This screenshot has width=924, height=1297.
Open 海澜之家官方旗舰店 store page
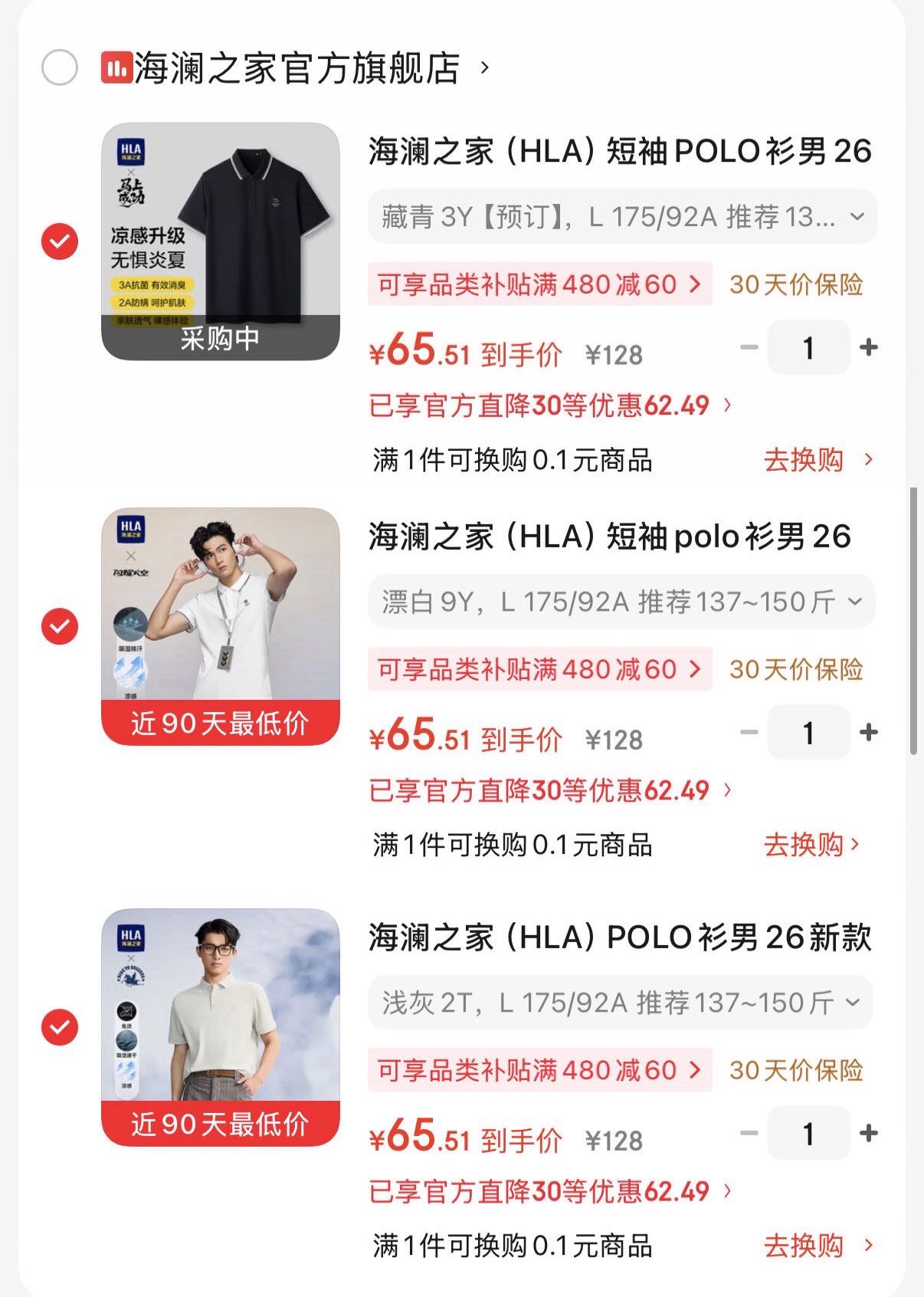299,68
